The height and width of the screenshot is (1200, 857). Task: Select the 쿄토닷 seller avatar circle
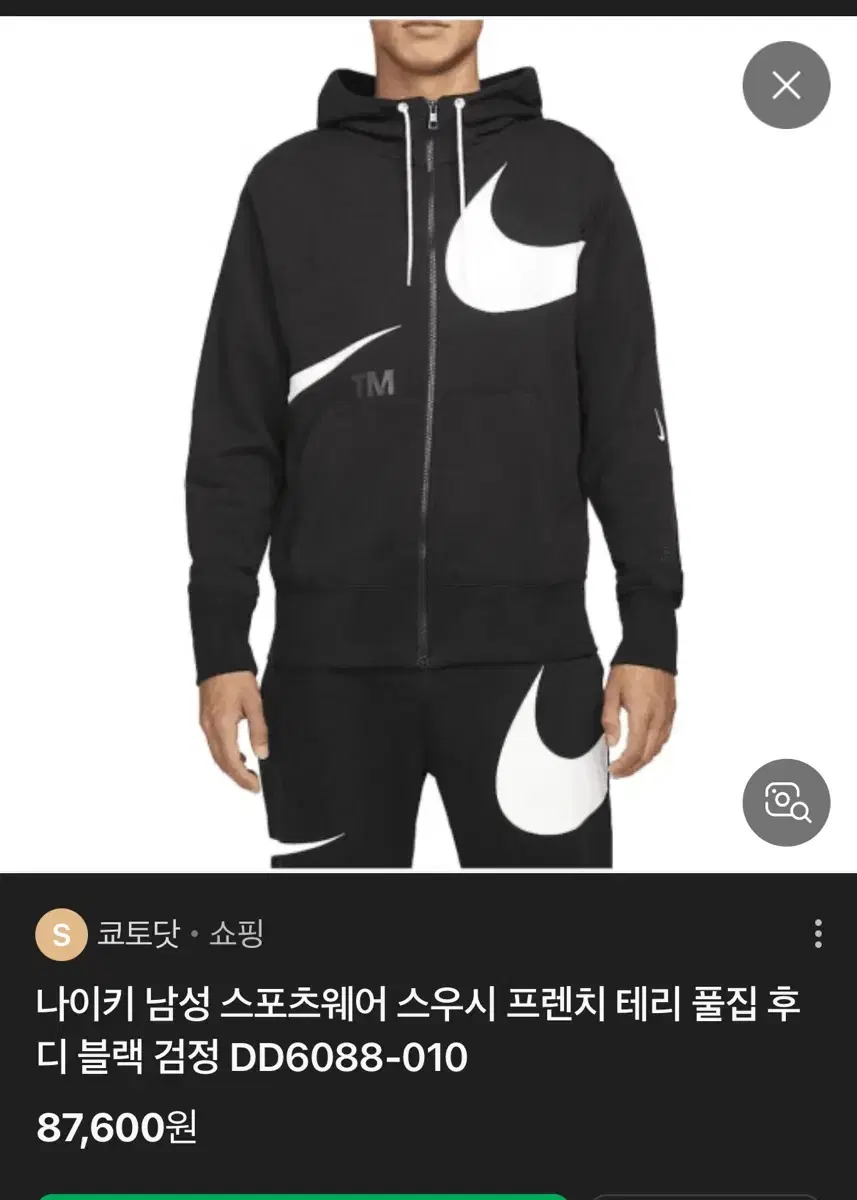62,932
